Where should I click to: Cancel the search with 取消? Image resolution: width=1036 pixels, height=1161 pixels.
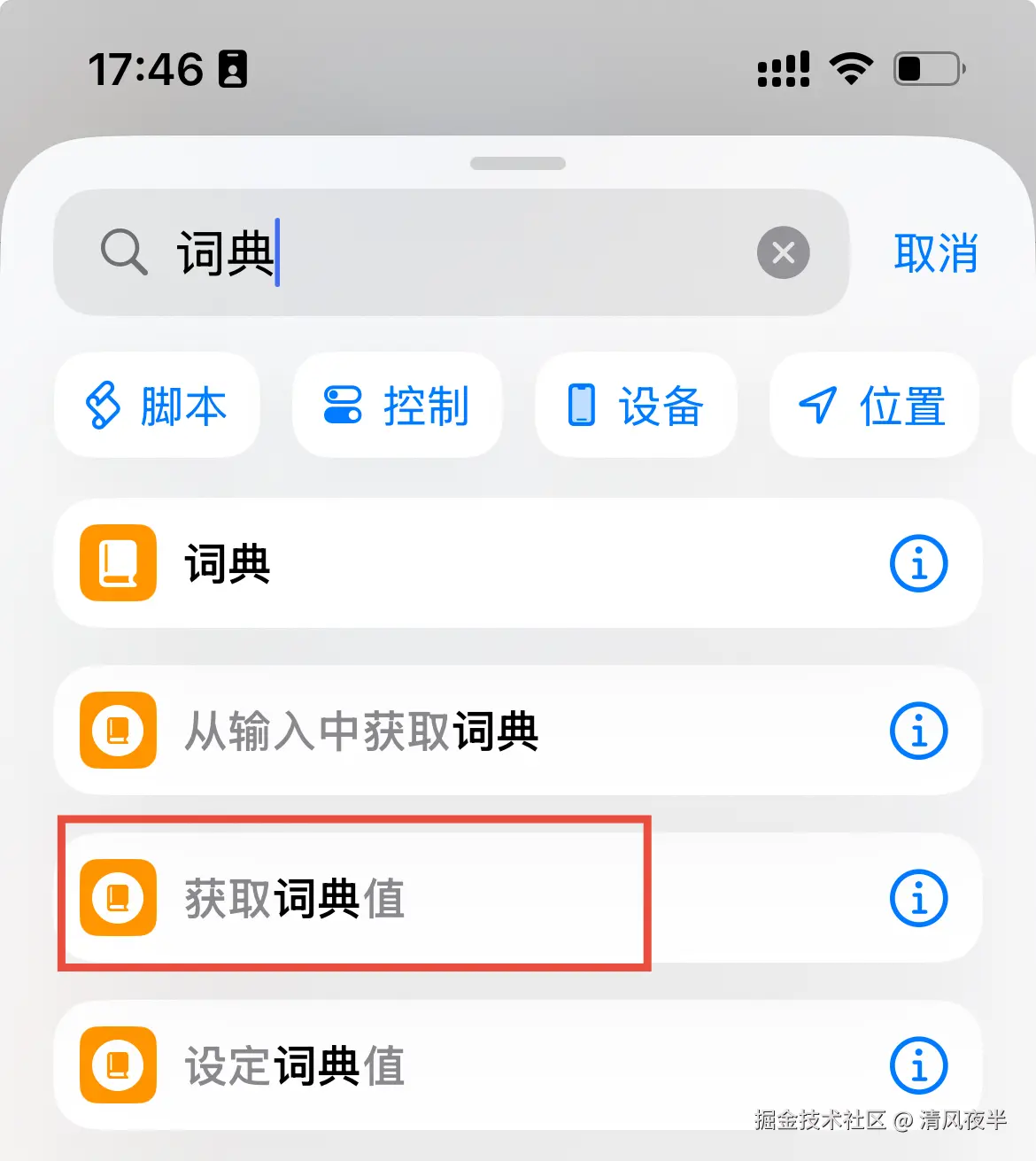tap(935, 253)
